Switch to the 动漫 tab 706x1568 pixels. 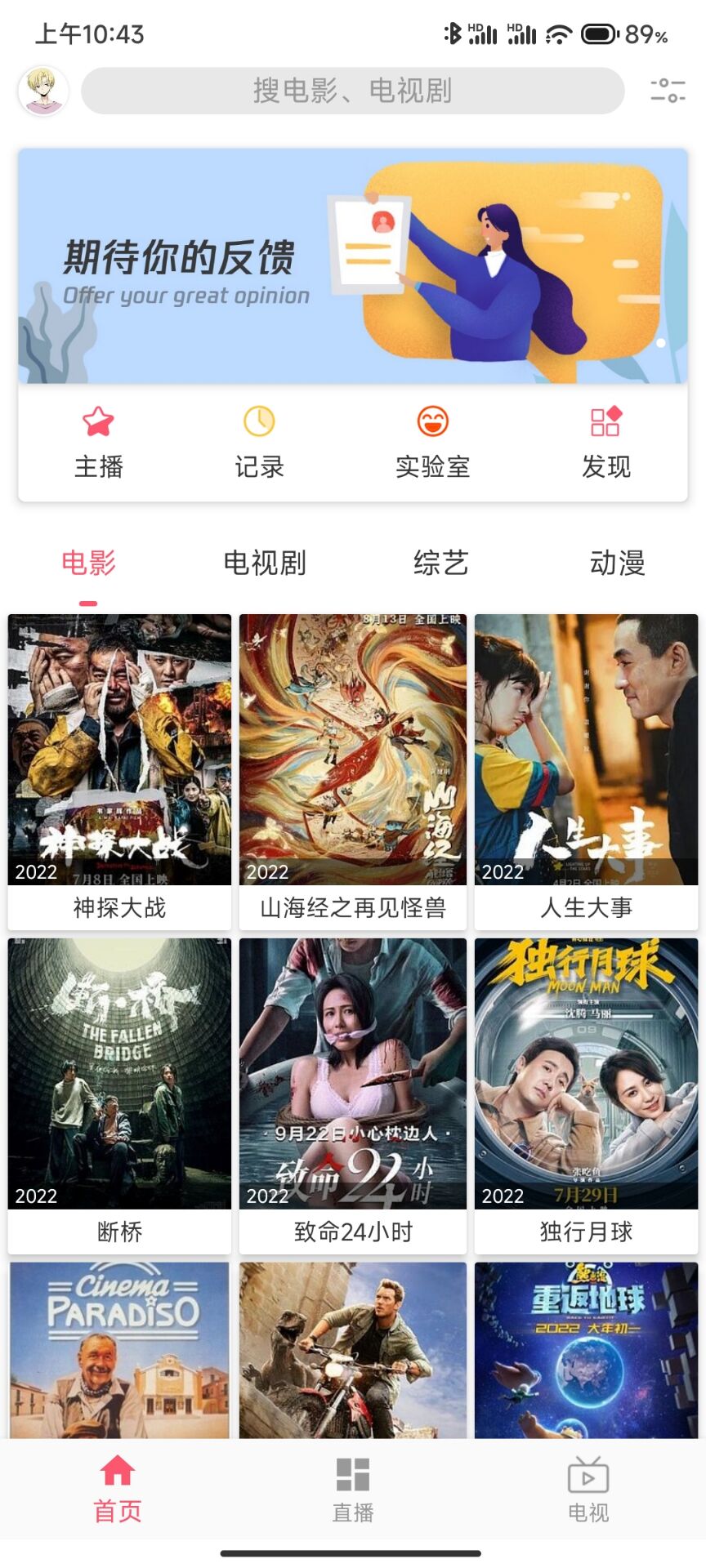point(617,563)
